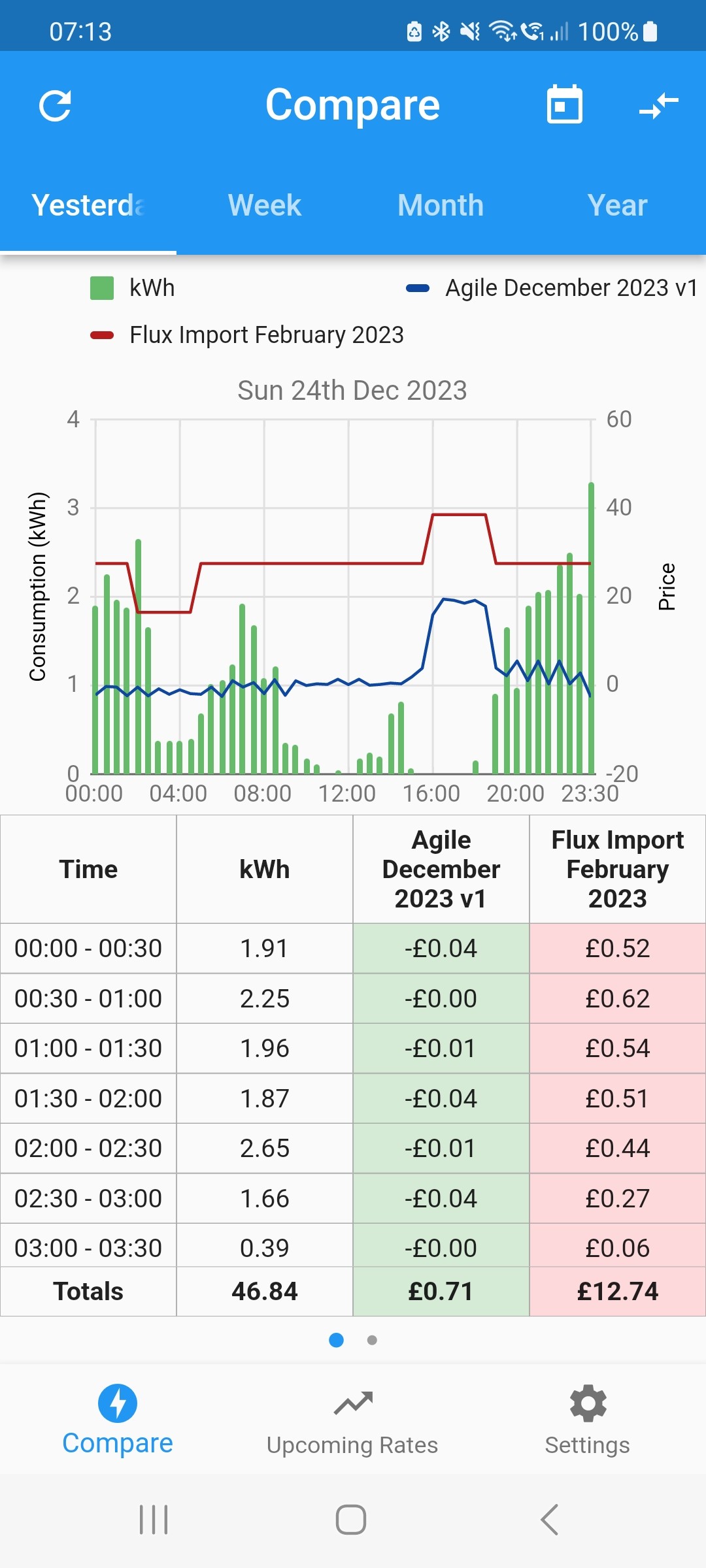Toggle the kWh legend series
The width and height of the screenshot is (706, 1568).
pyautogui.click(x=133, y=288)
